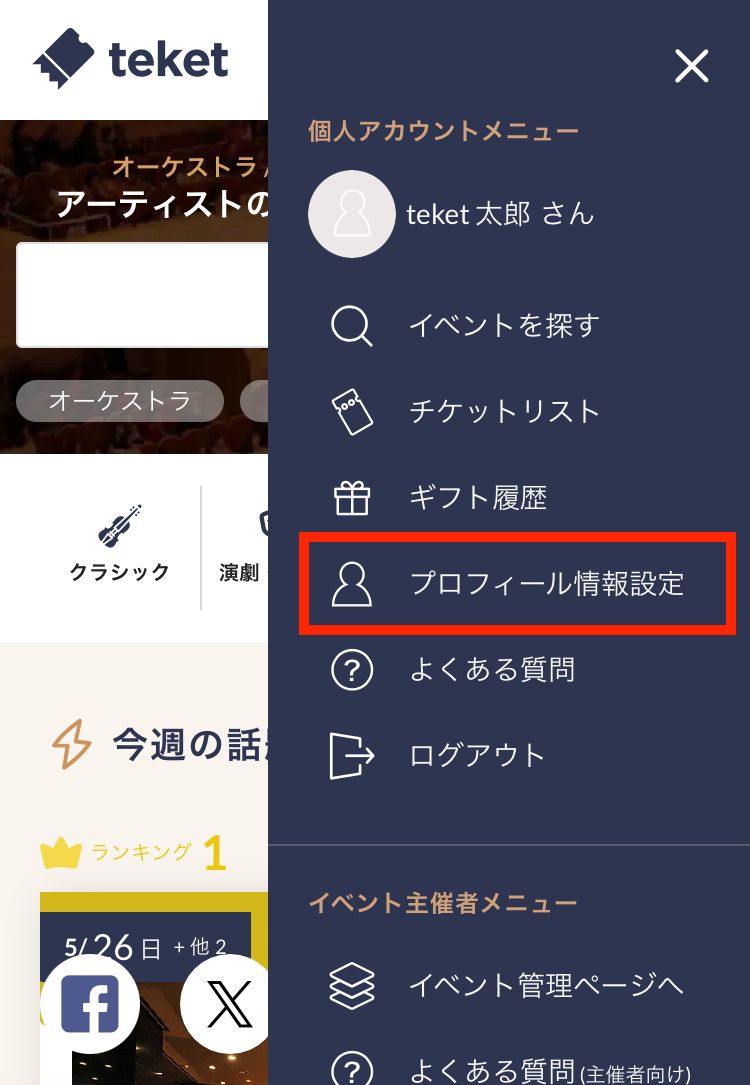Open プロフィール情報設定
The image size is (750, 1085).
pyautogui.click(x=546, y=584)
